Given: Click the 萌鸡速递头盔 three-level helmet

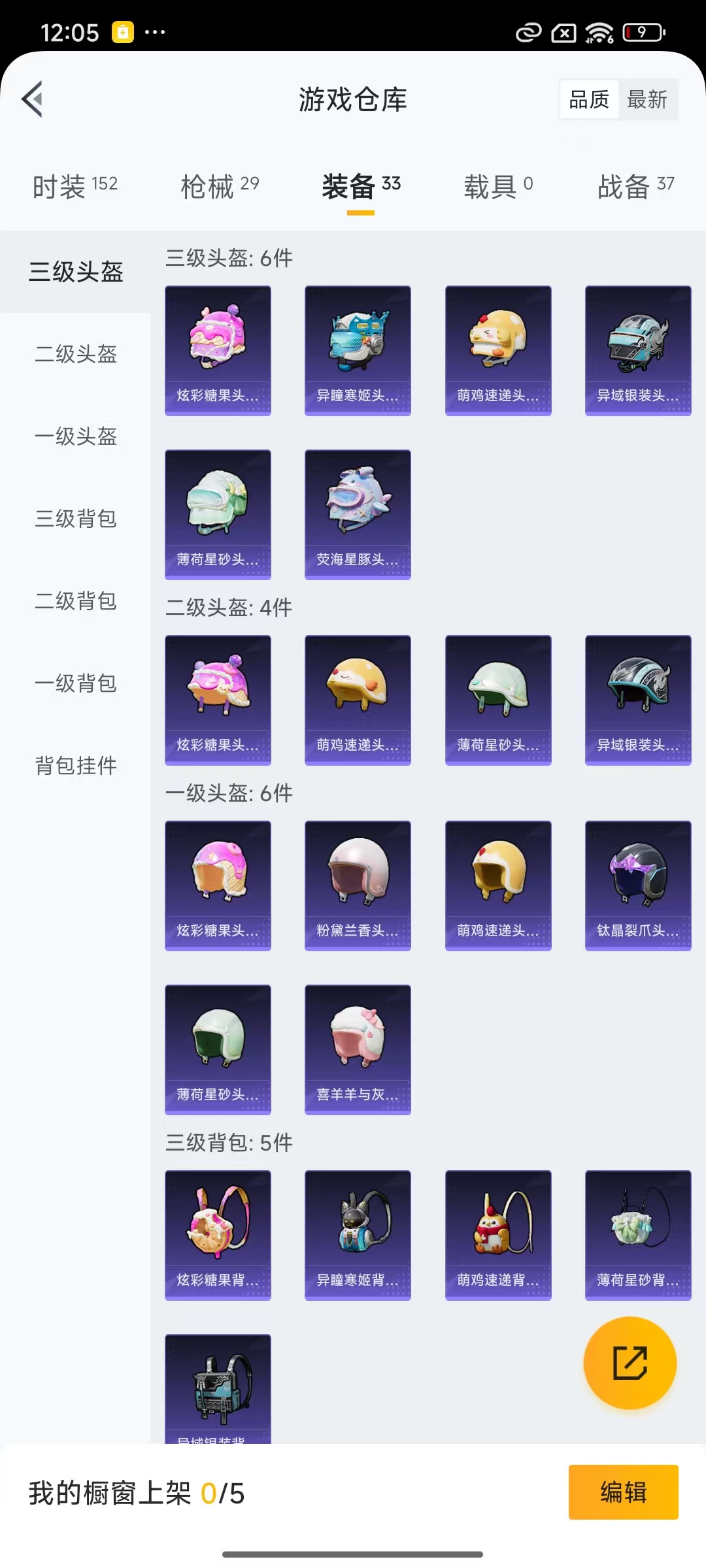Looking at the screenshot, I should tap(498, 350).
